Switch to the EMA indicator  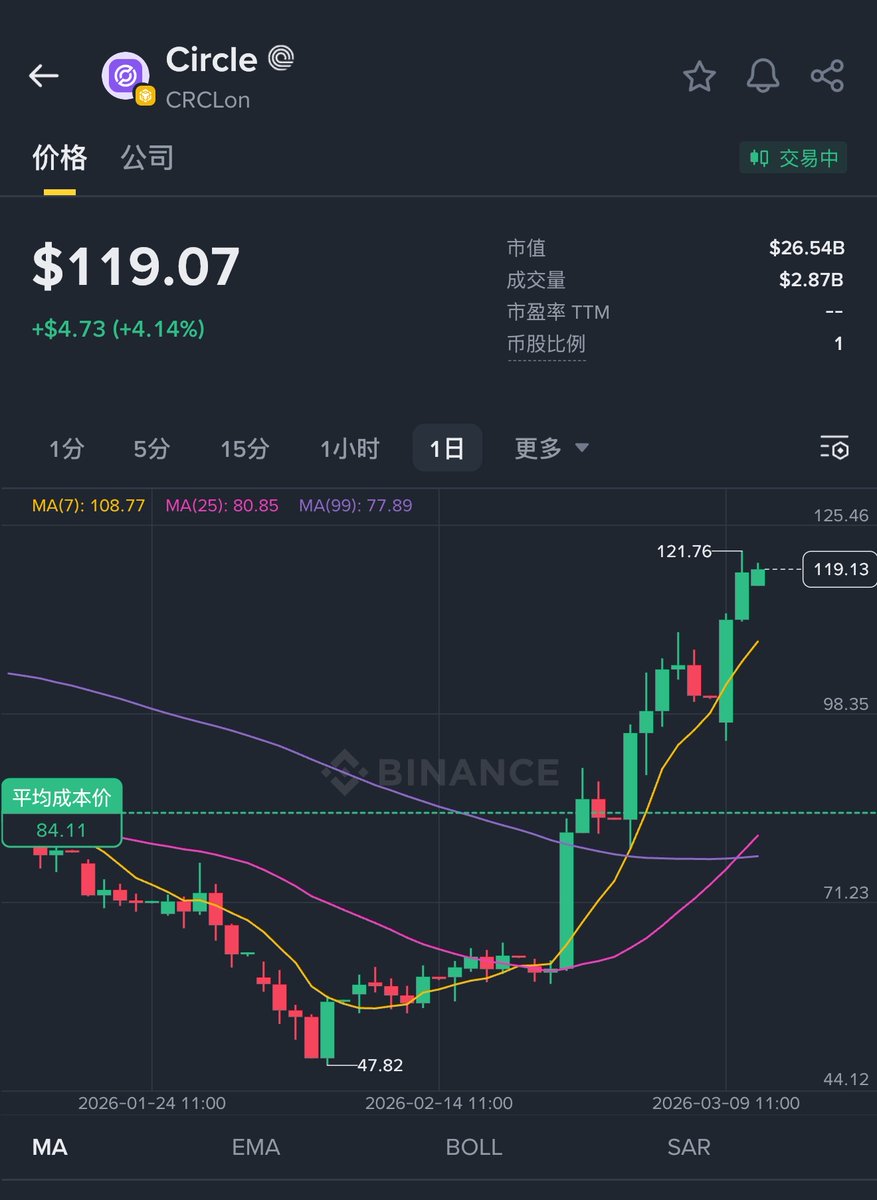[256, 1147]
